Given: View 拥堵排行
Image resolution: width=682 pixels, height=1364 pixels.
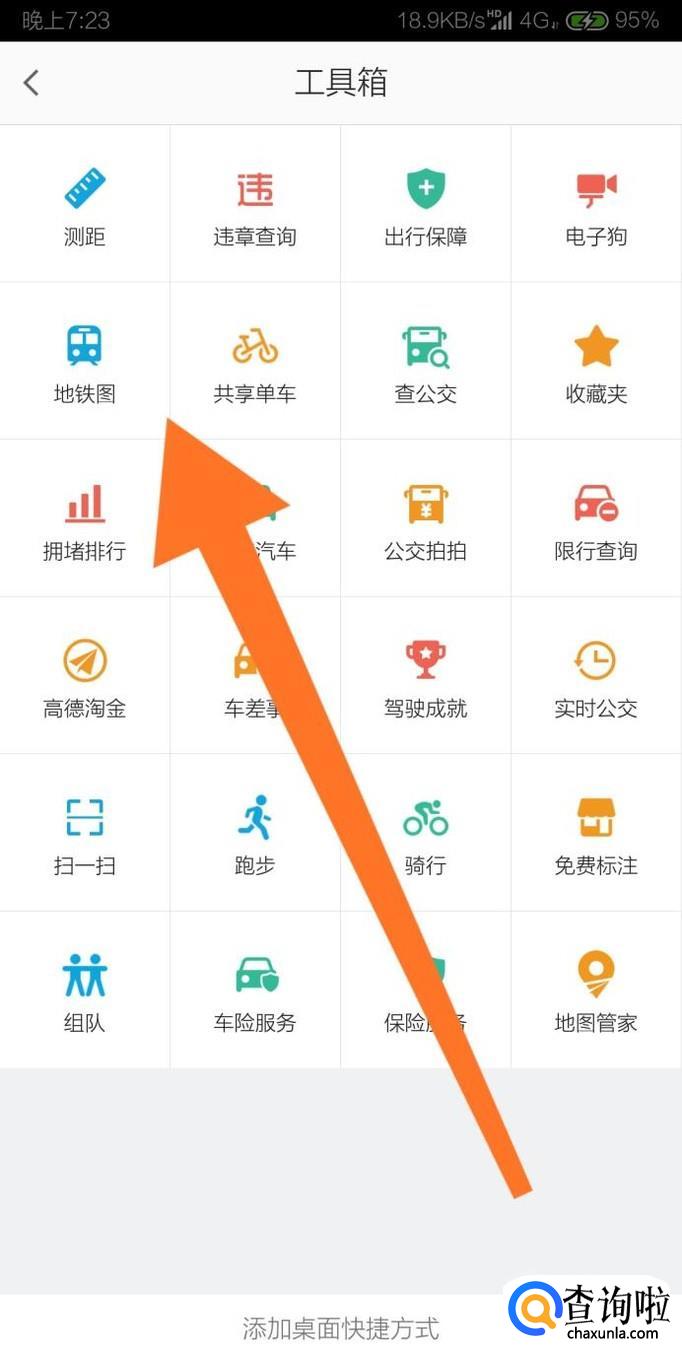Looking at the screenshot, I should pyautogui.click(x=85, y=519).
